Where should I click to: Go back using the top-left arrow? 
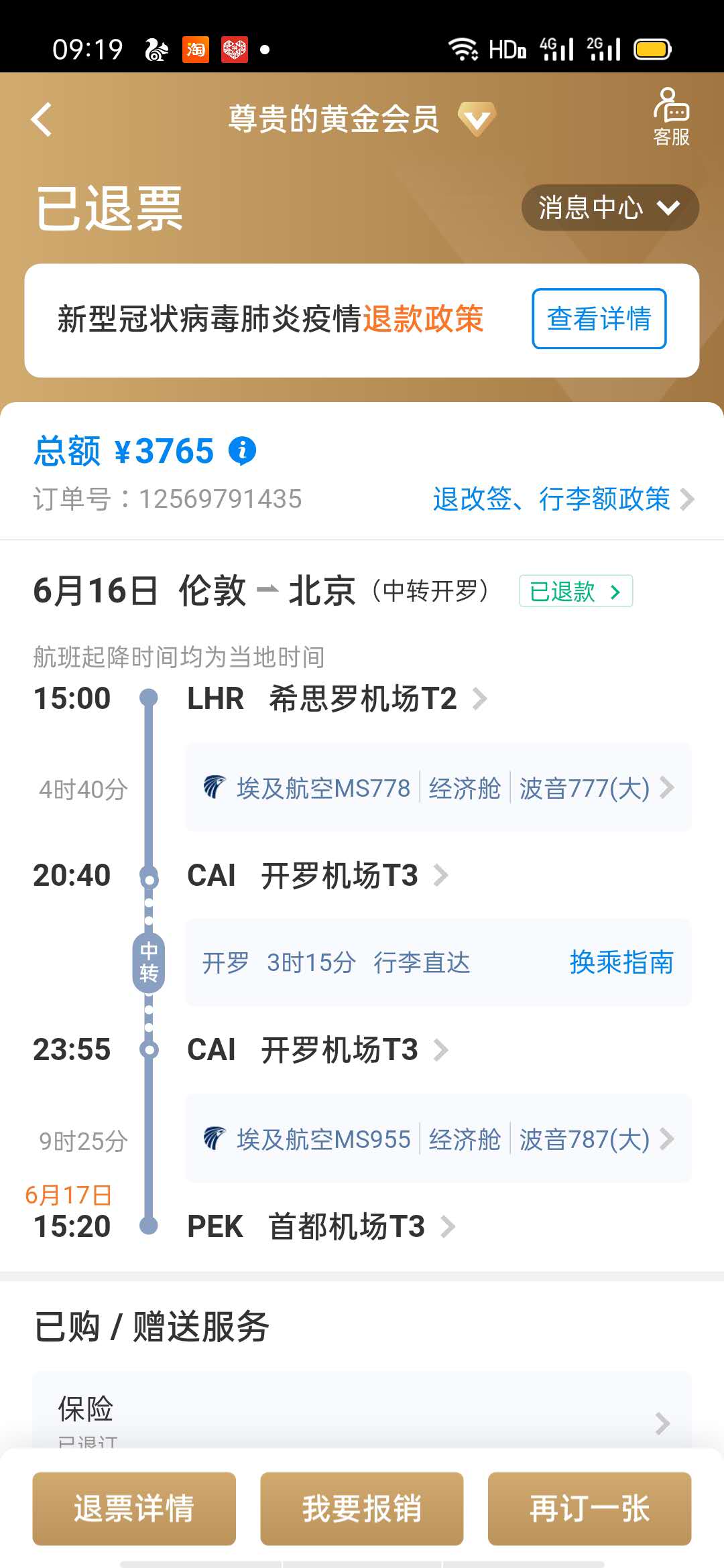point(42,120)
